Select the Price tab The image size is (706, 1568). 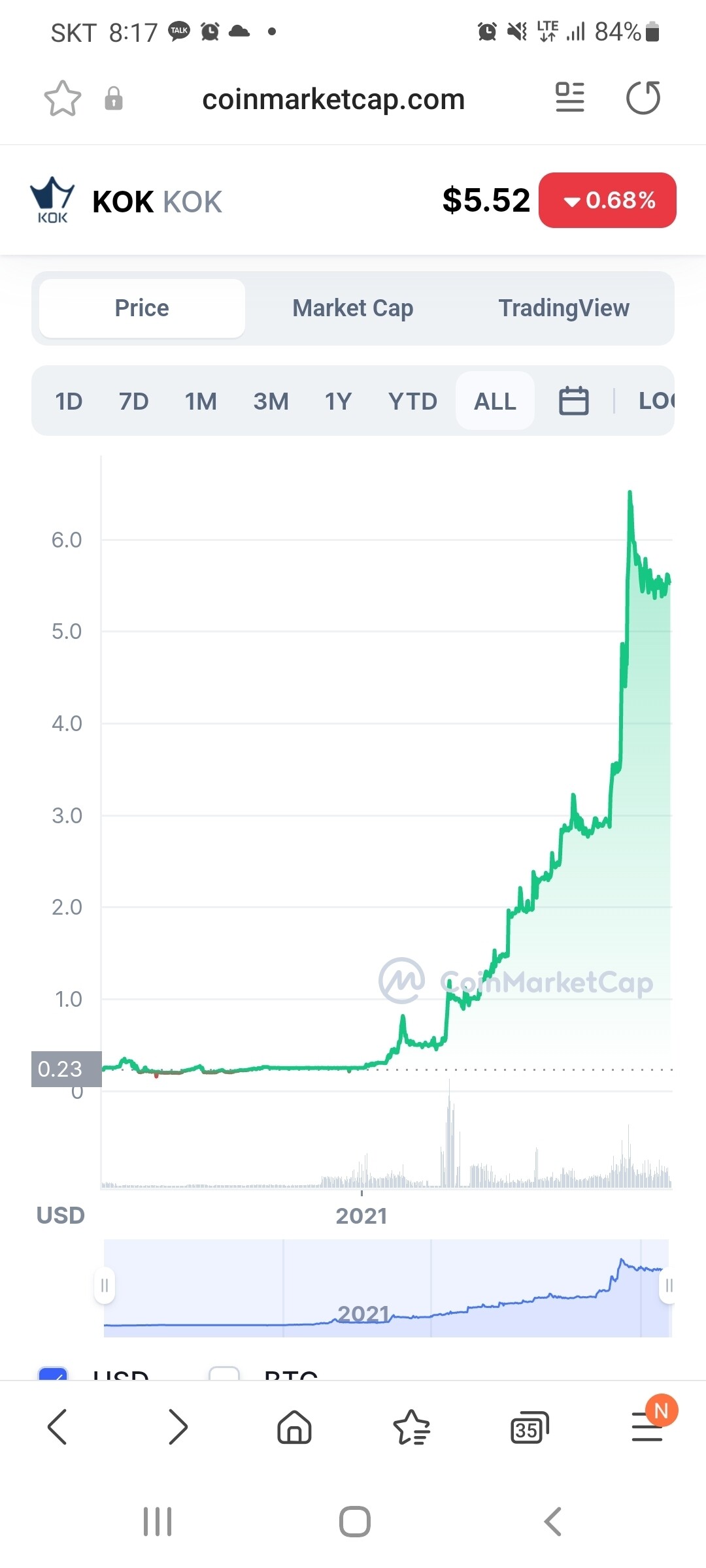(142, 308)
